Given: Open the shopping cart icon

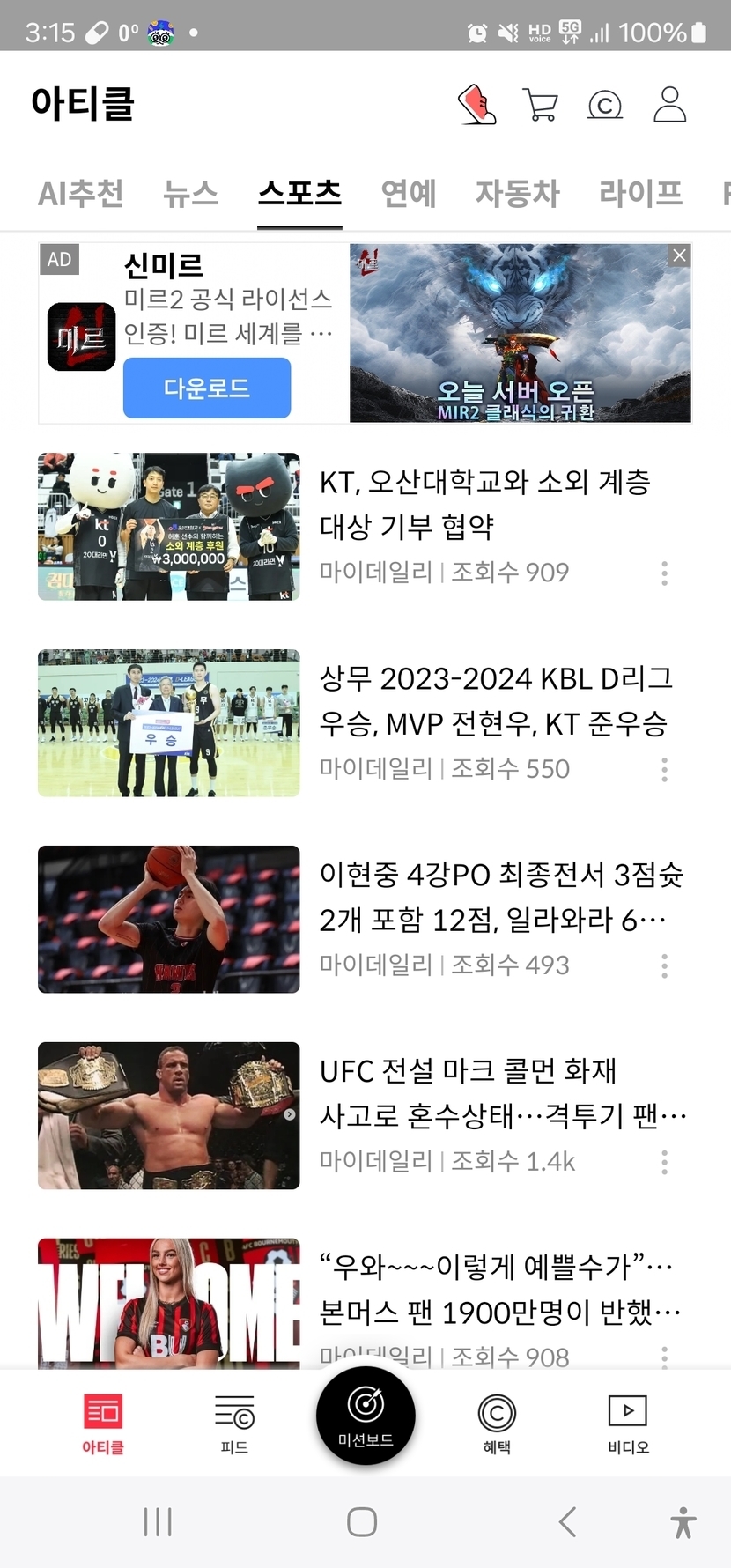Looking at the screenshot, I should (540, 105).
